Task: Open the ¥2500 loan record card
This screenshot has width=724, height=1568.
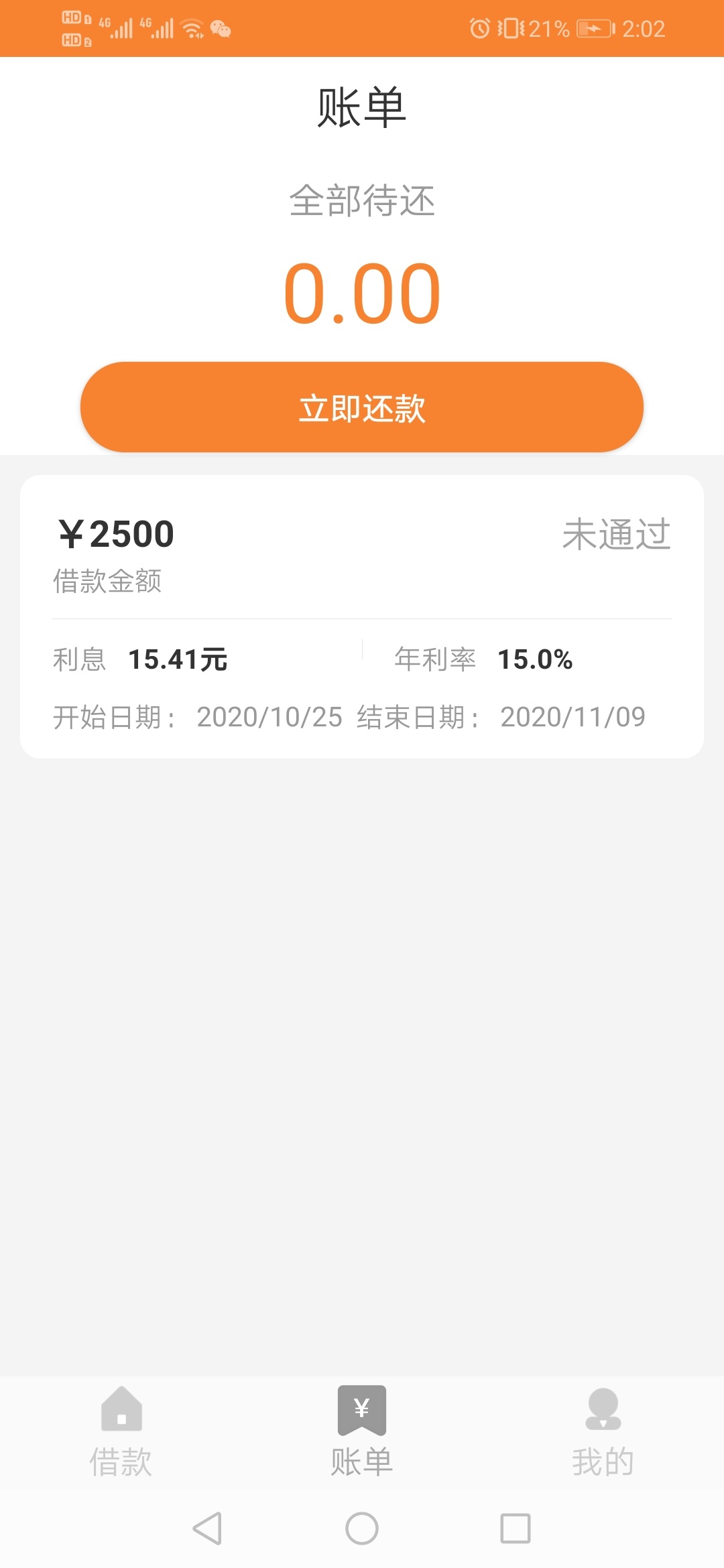Action: coord(362,616)
